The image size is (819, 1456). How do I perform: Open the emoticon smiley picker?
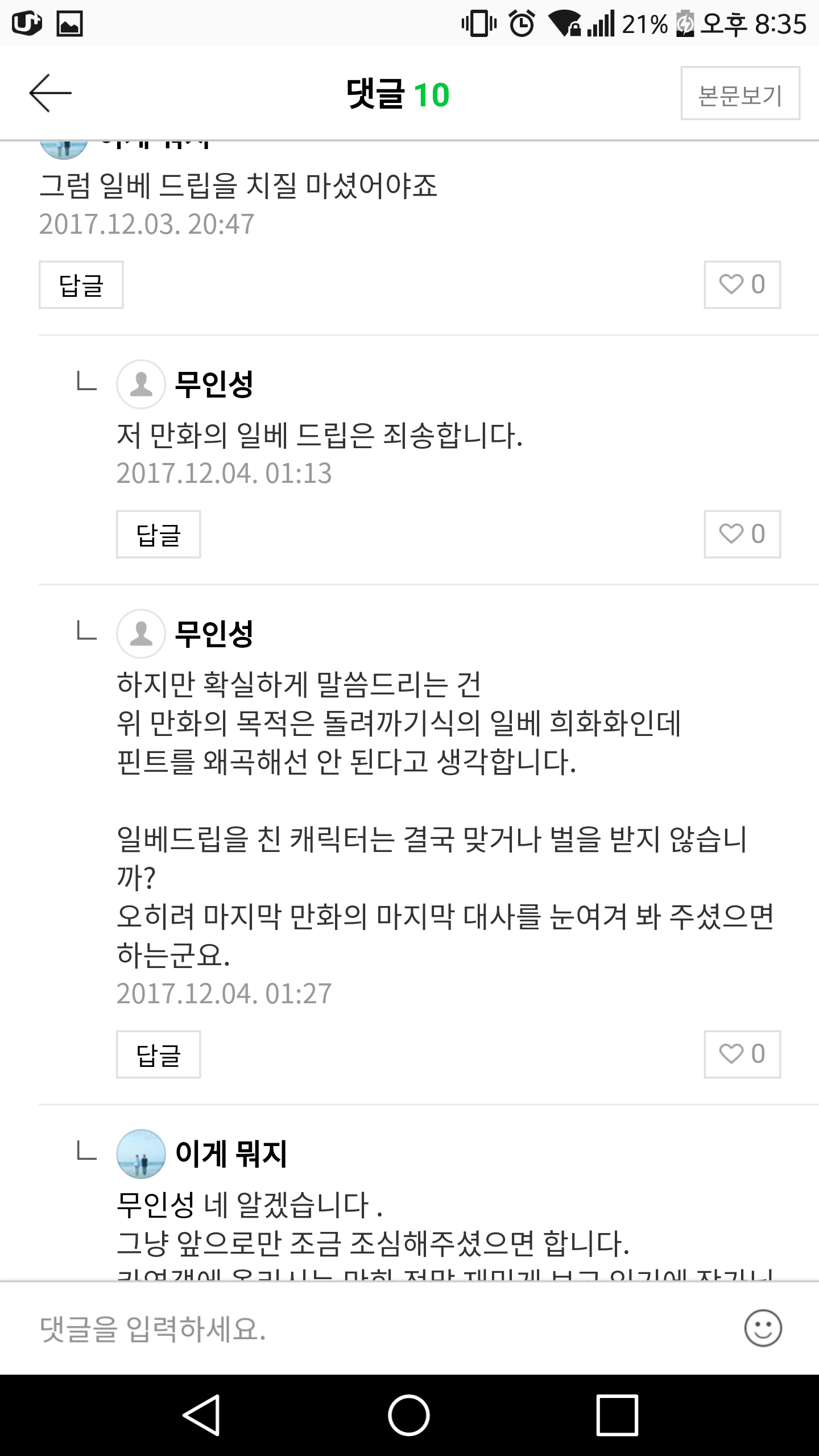pos(763,1329)
